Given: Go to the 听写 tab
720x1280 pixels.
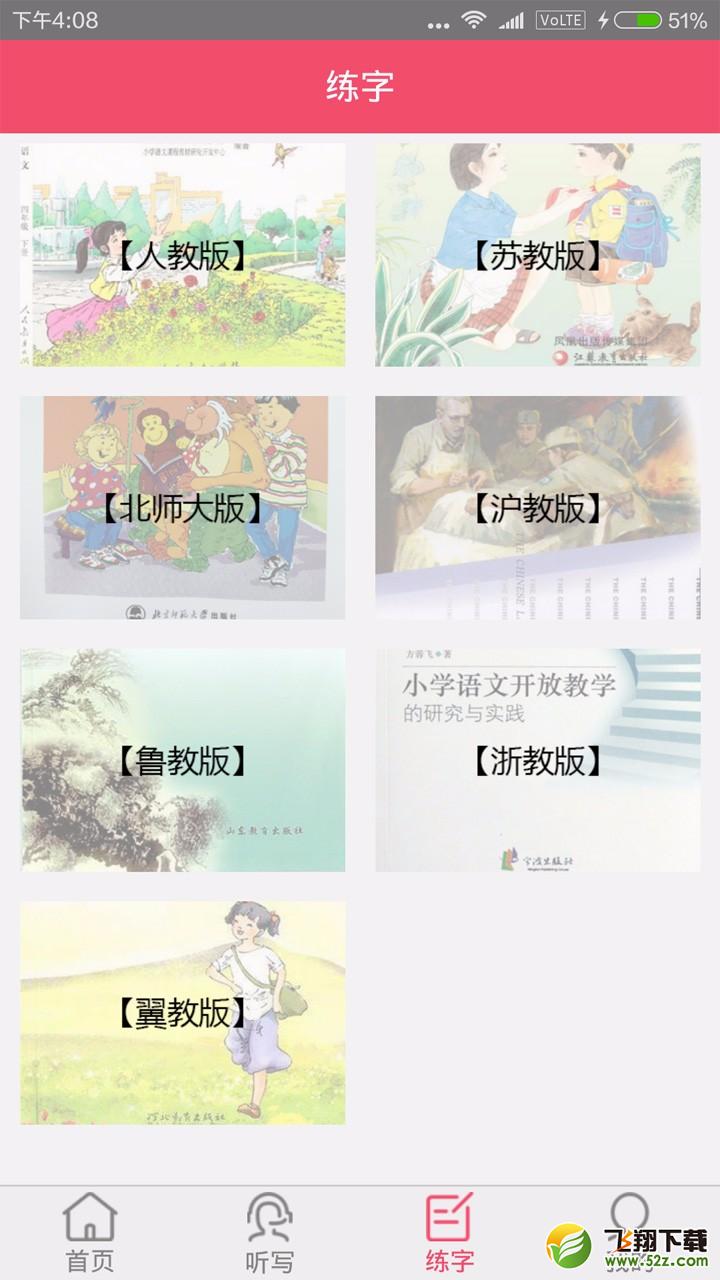Looking at the screenshot, I should click(270, 1233).
